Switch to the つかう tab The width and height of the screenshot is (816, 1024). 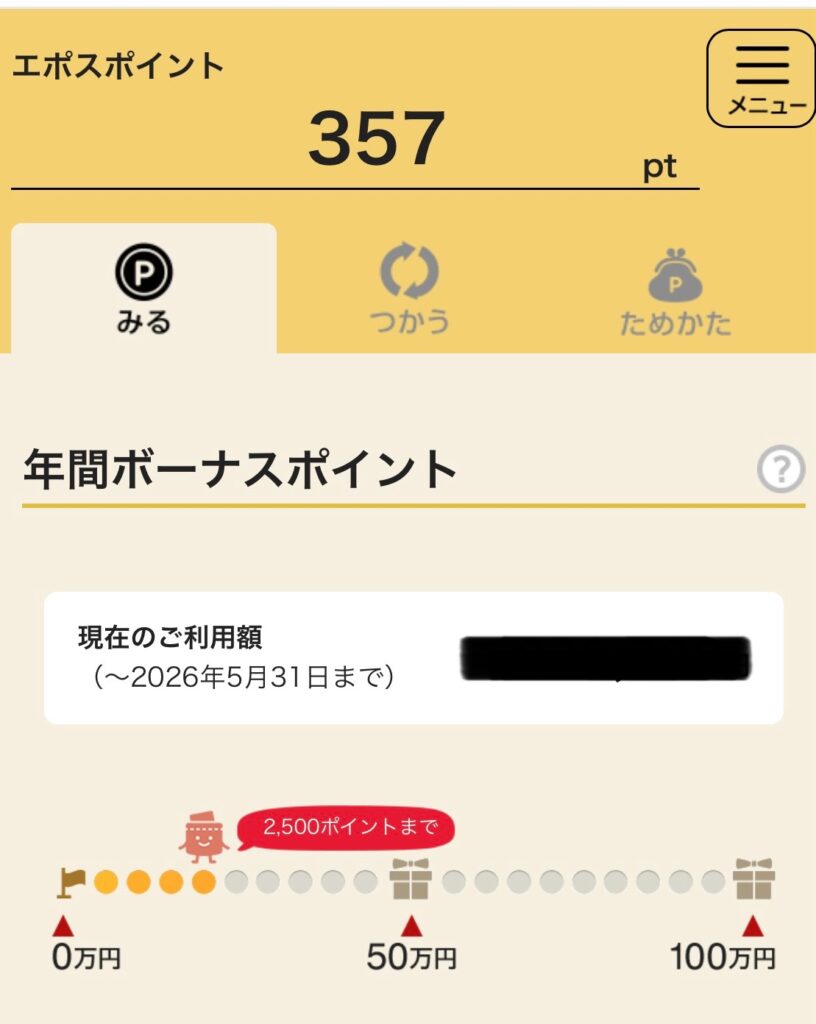pos(409,289)
